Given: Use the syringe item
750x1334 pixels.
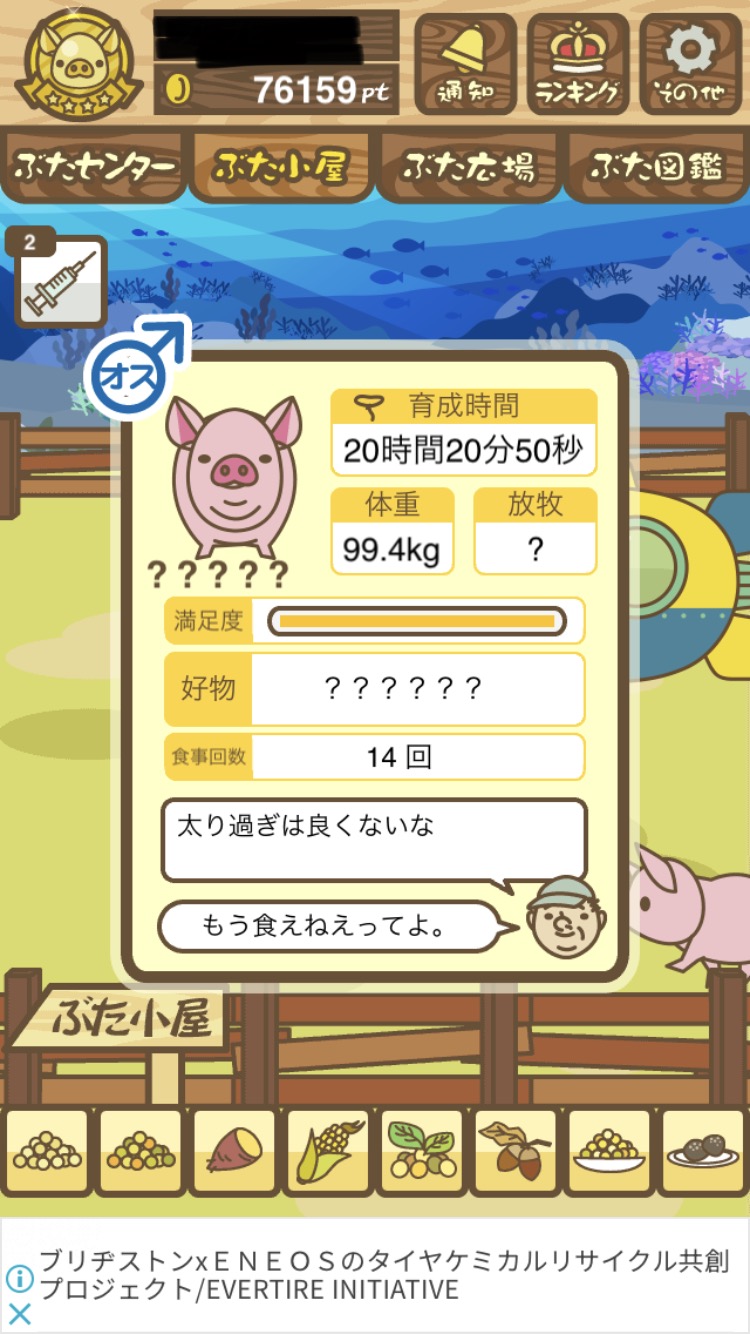Looking at the screenshot, I should tap(60, 280).
